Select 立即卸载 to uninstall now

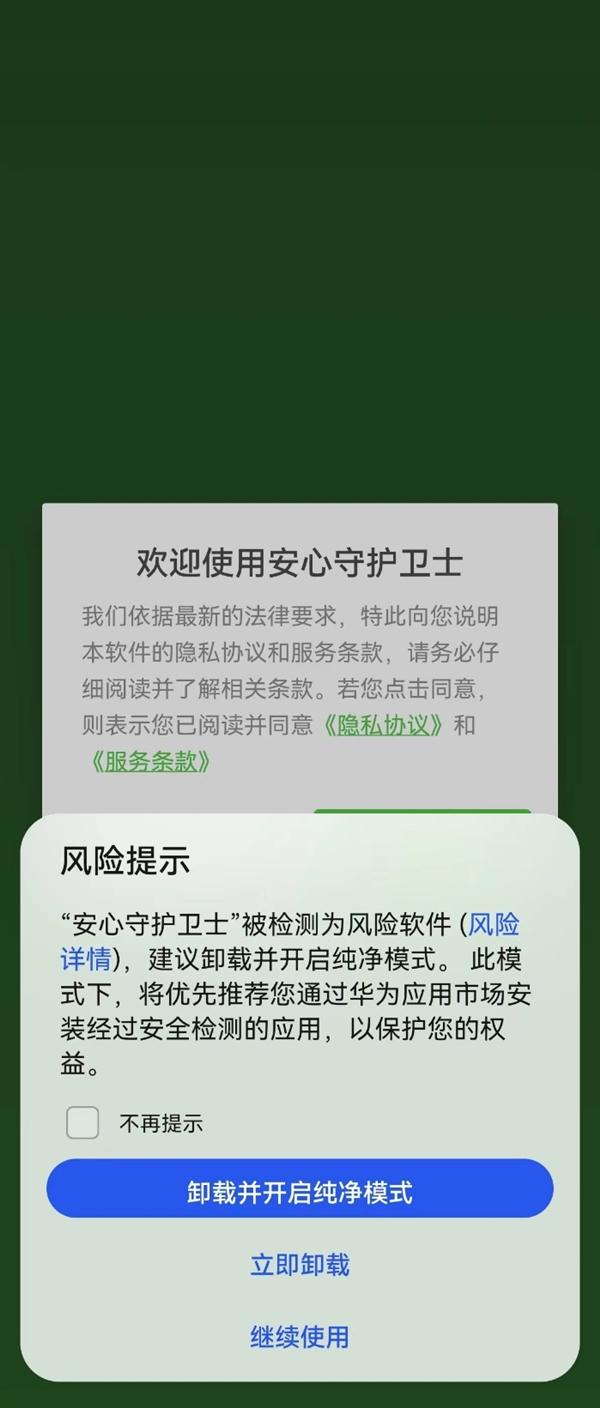(x=300, y=1265)
